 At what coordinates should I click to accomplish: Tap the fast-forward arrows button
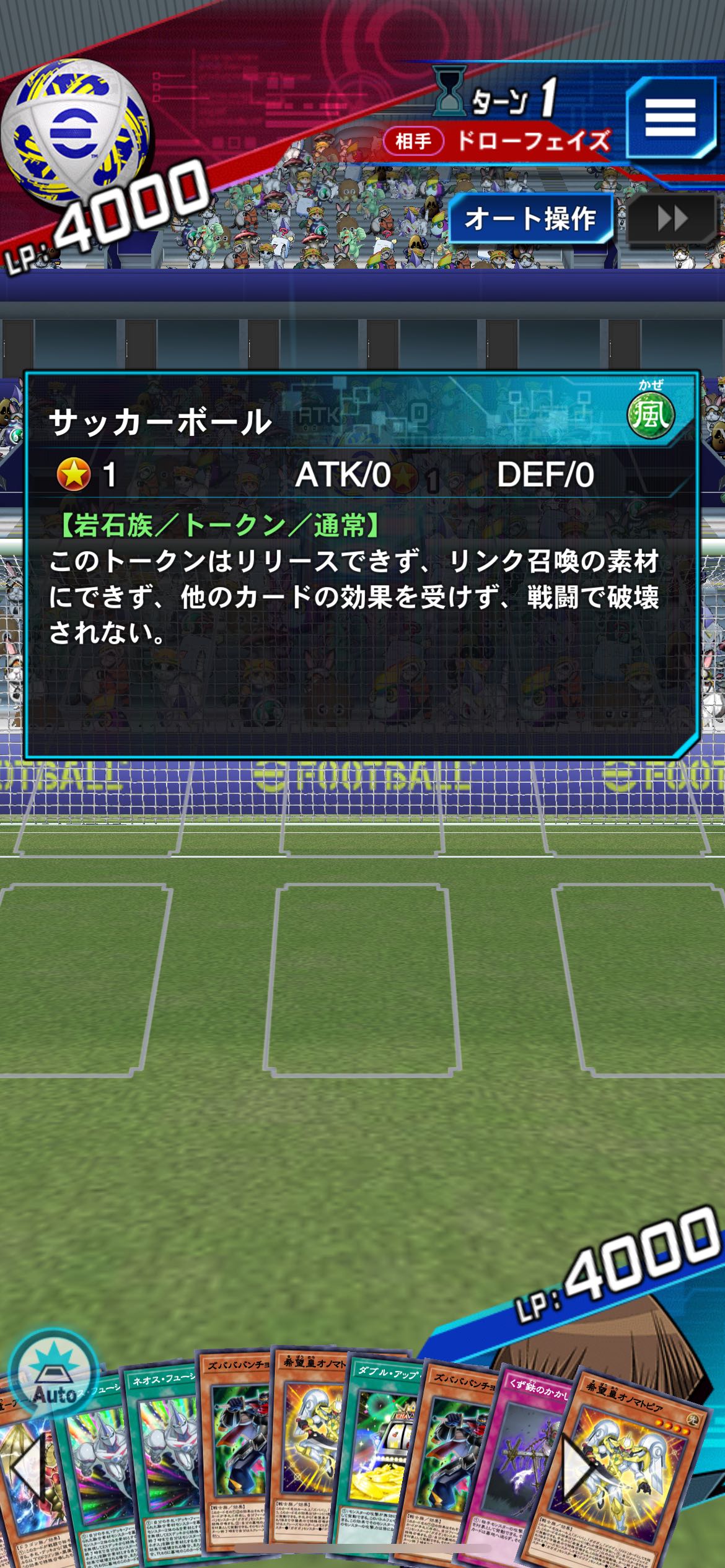coord(673,219)
